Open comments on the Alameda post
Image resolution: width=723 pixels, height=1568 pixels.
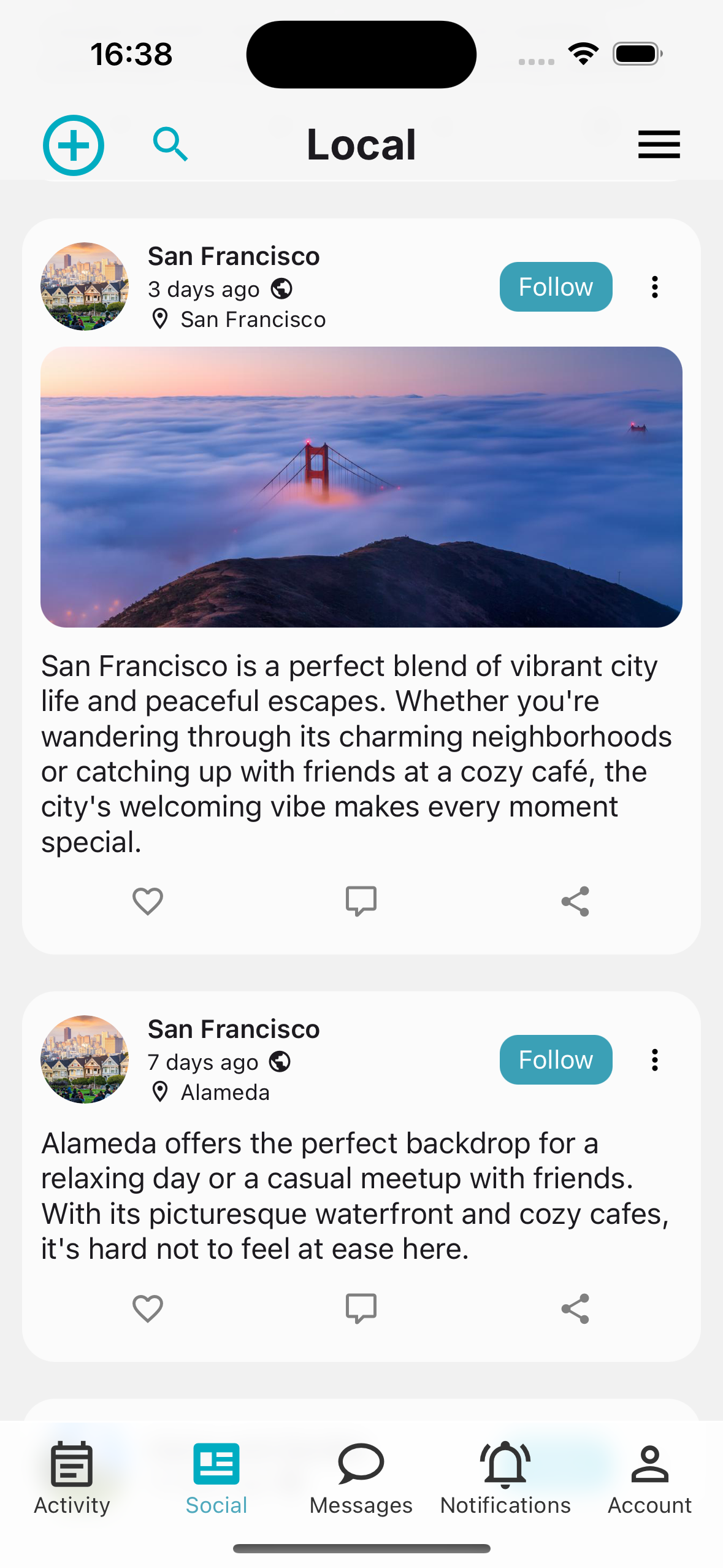(361, 1308)
